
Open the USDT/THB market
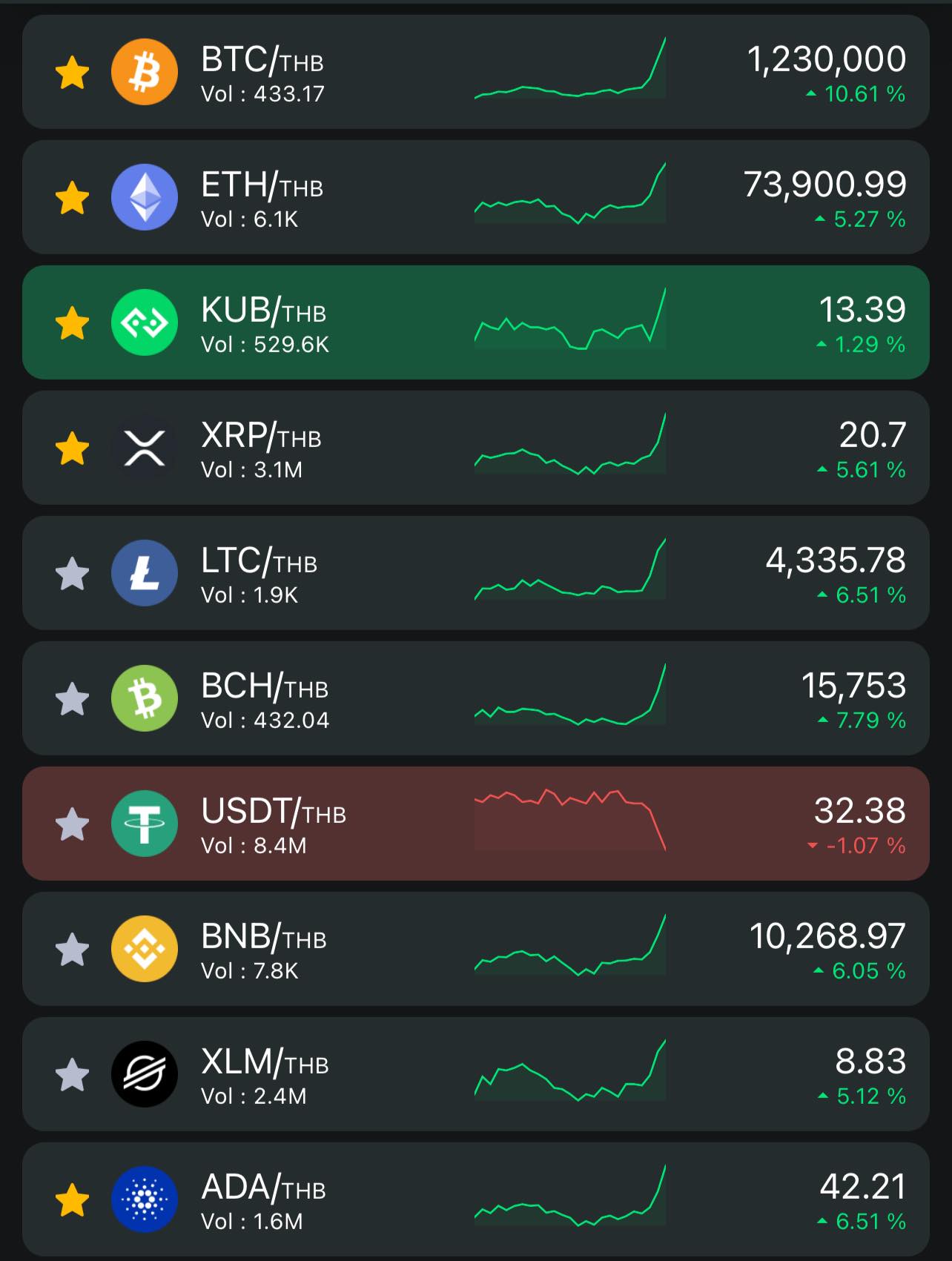(475, 824)
